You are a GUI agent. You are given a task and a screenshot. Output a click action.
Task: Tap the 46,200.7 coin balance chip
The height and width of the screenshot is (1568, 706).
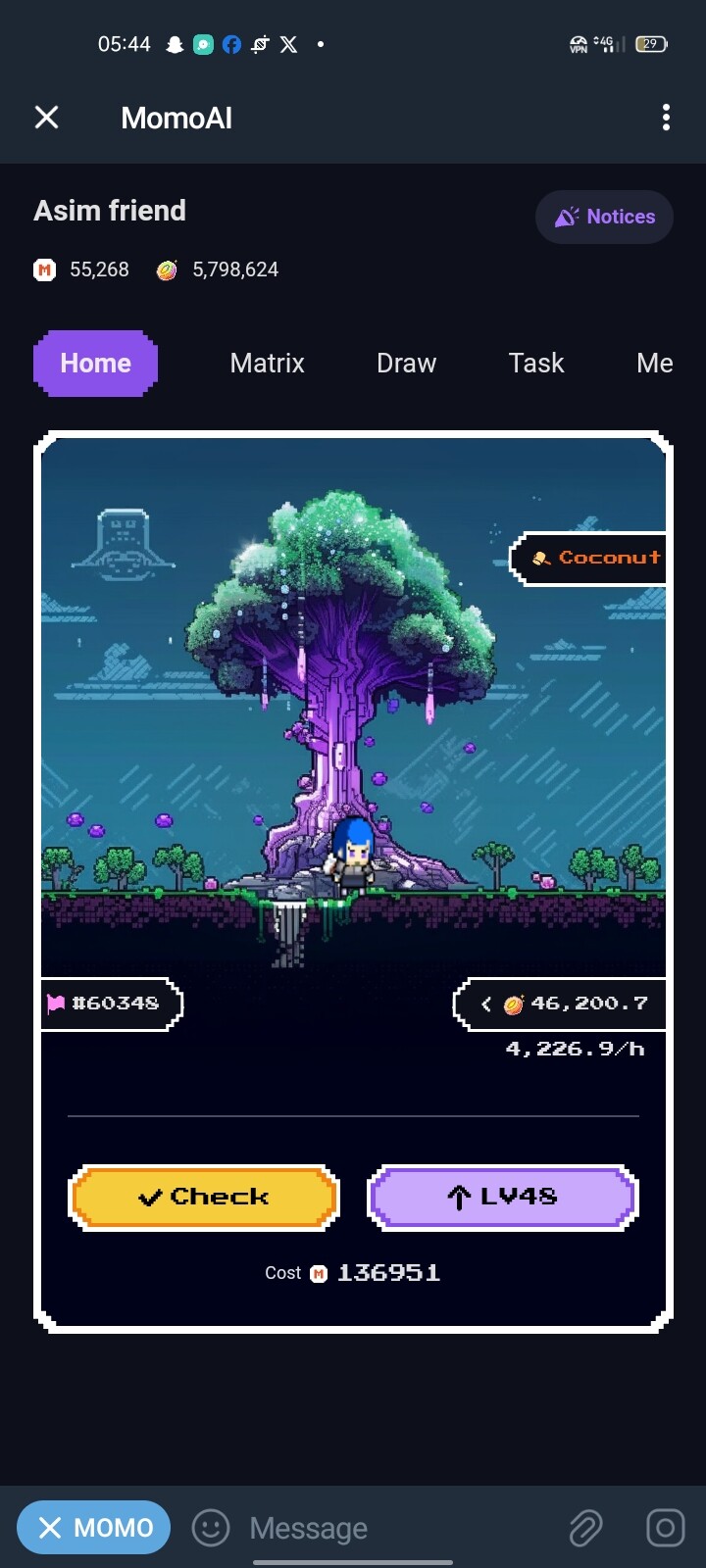(x=560, y=1004)
